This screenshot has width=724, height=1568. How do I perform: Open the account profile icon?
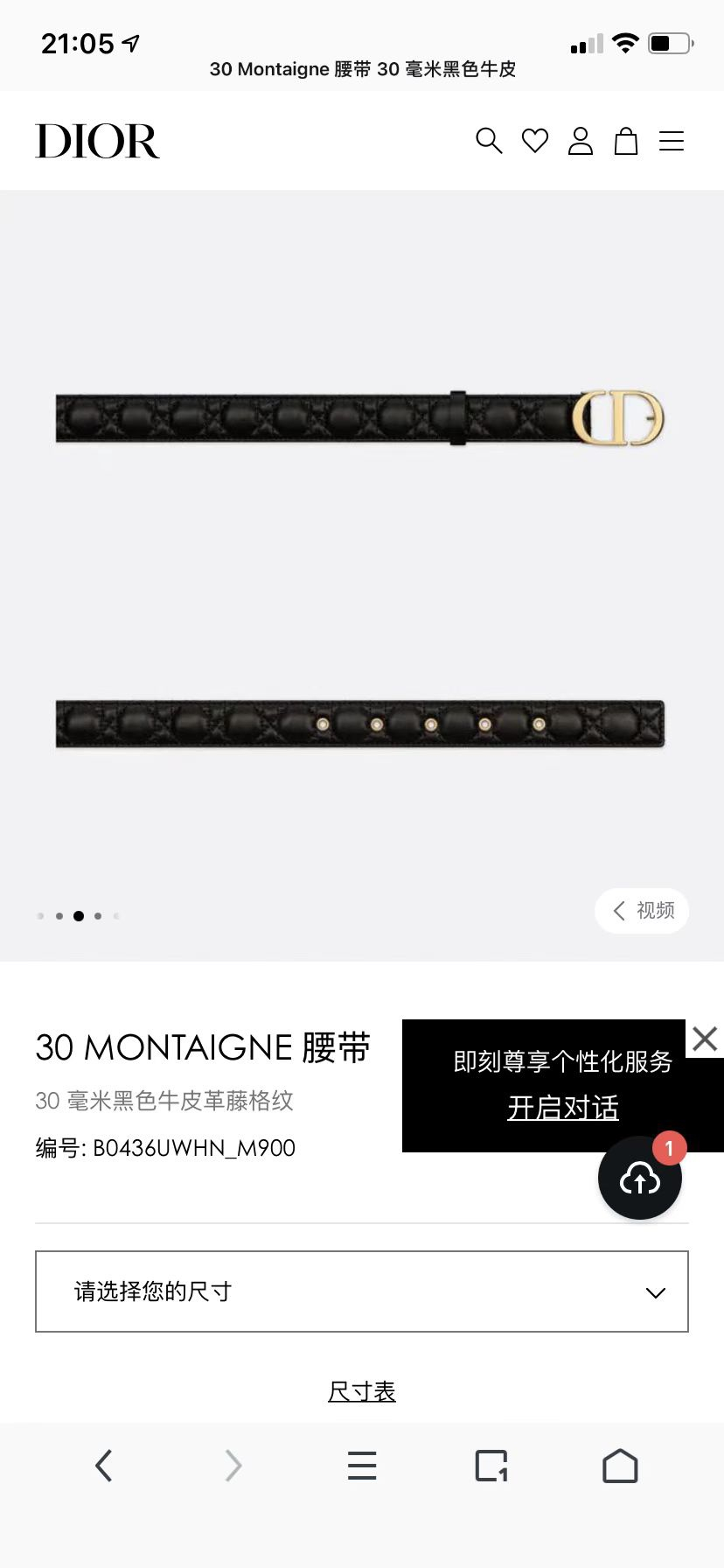(581, 141)
